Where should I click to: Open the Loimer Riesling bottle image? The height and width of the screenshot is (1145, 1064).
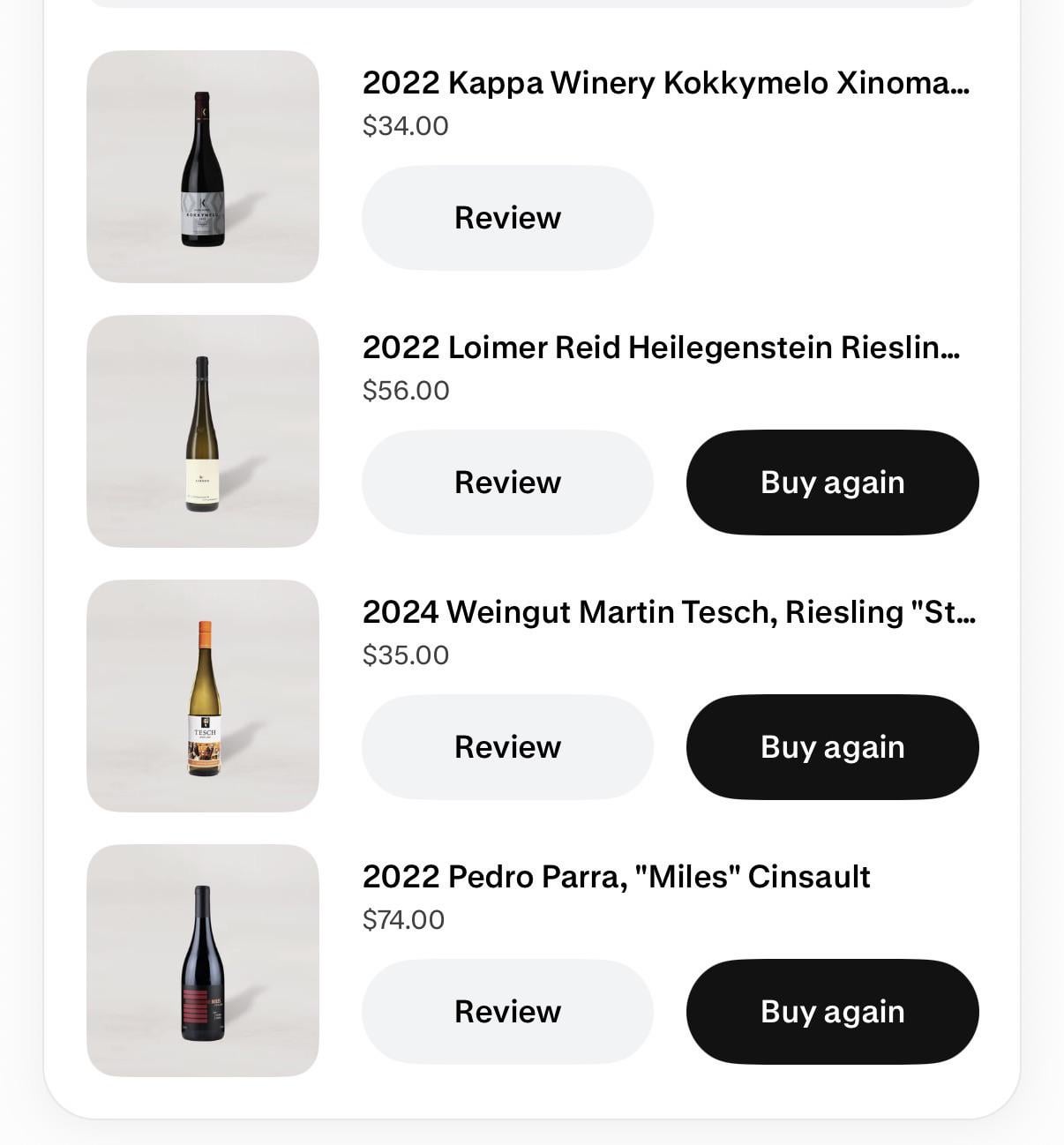coord(203,431)
